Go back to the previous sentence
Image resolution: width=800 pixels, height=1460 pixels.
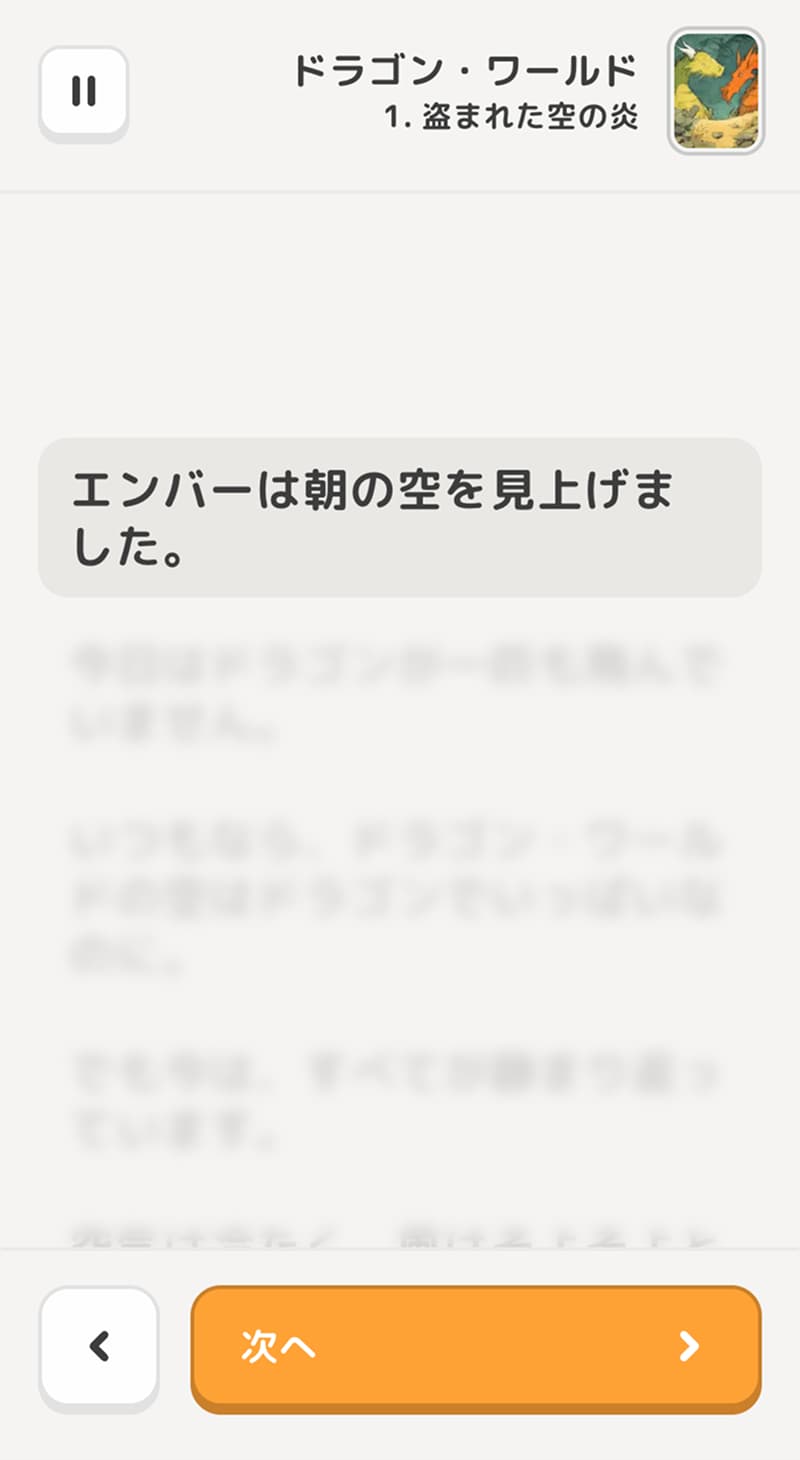(x=99, y=1346)
